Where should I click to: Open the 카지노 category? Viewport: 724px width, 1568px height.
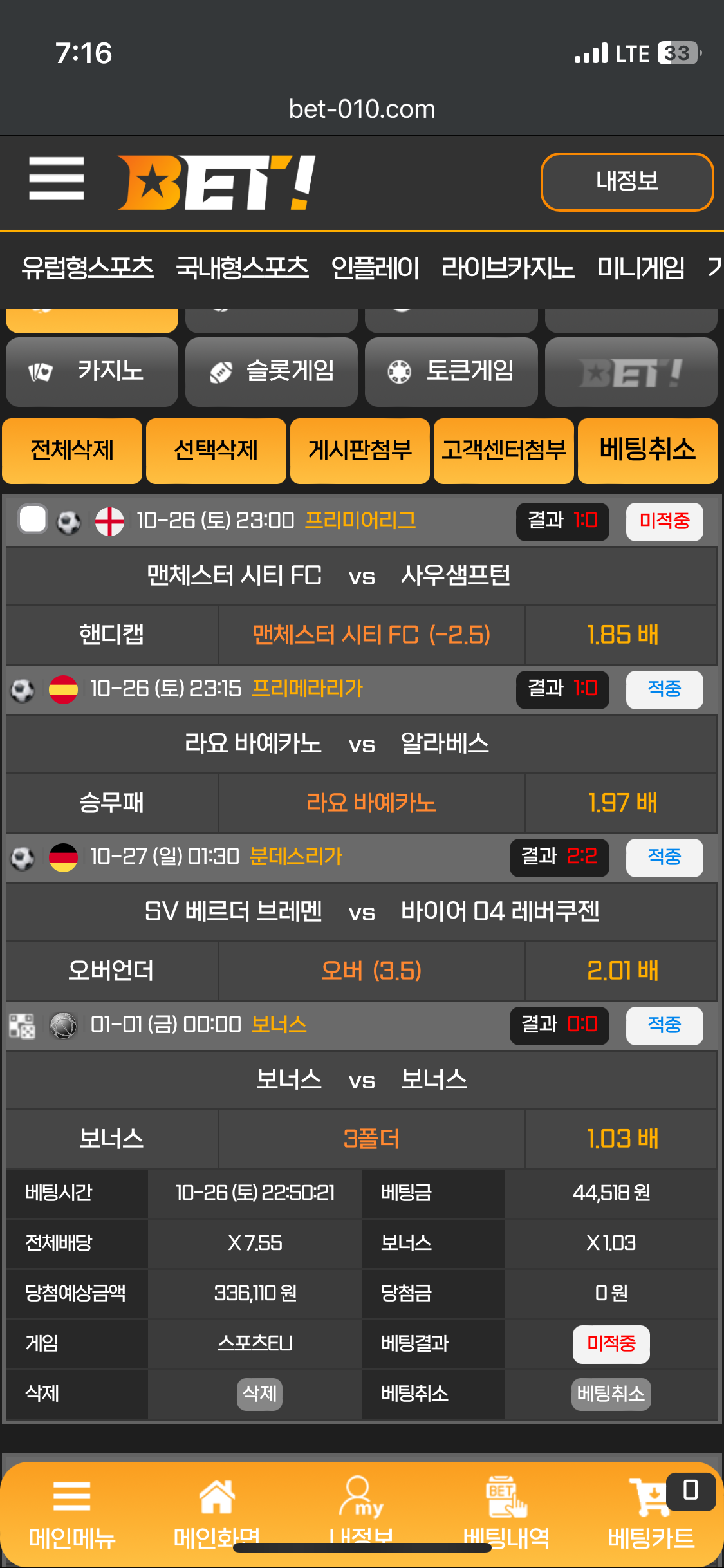[x=92, y=371]
